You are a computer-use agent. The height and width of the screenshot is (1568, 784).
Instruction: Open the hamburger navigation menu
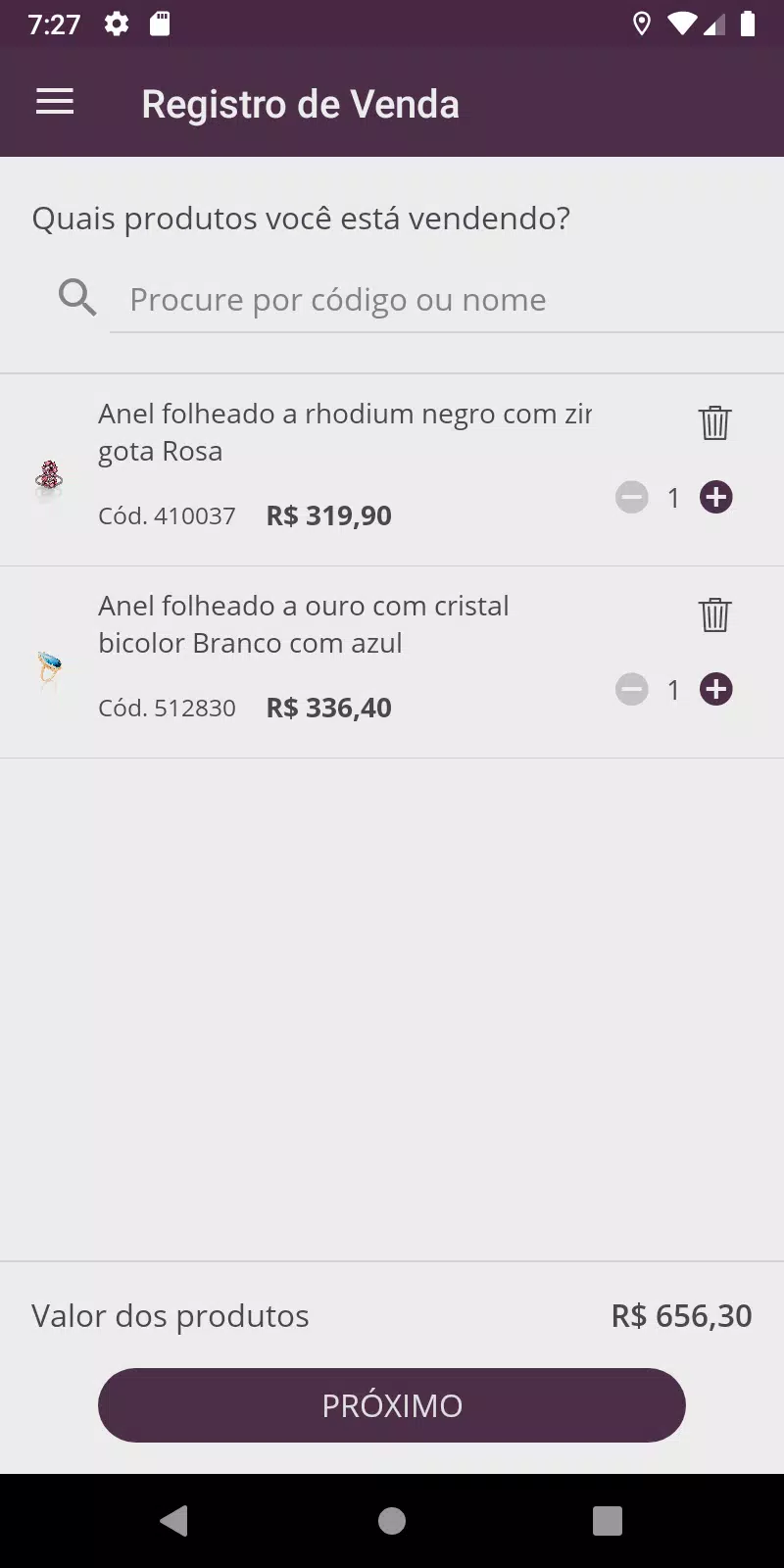[55, 102]
